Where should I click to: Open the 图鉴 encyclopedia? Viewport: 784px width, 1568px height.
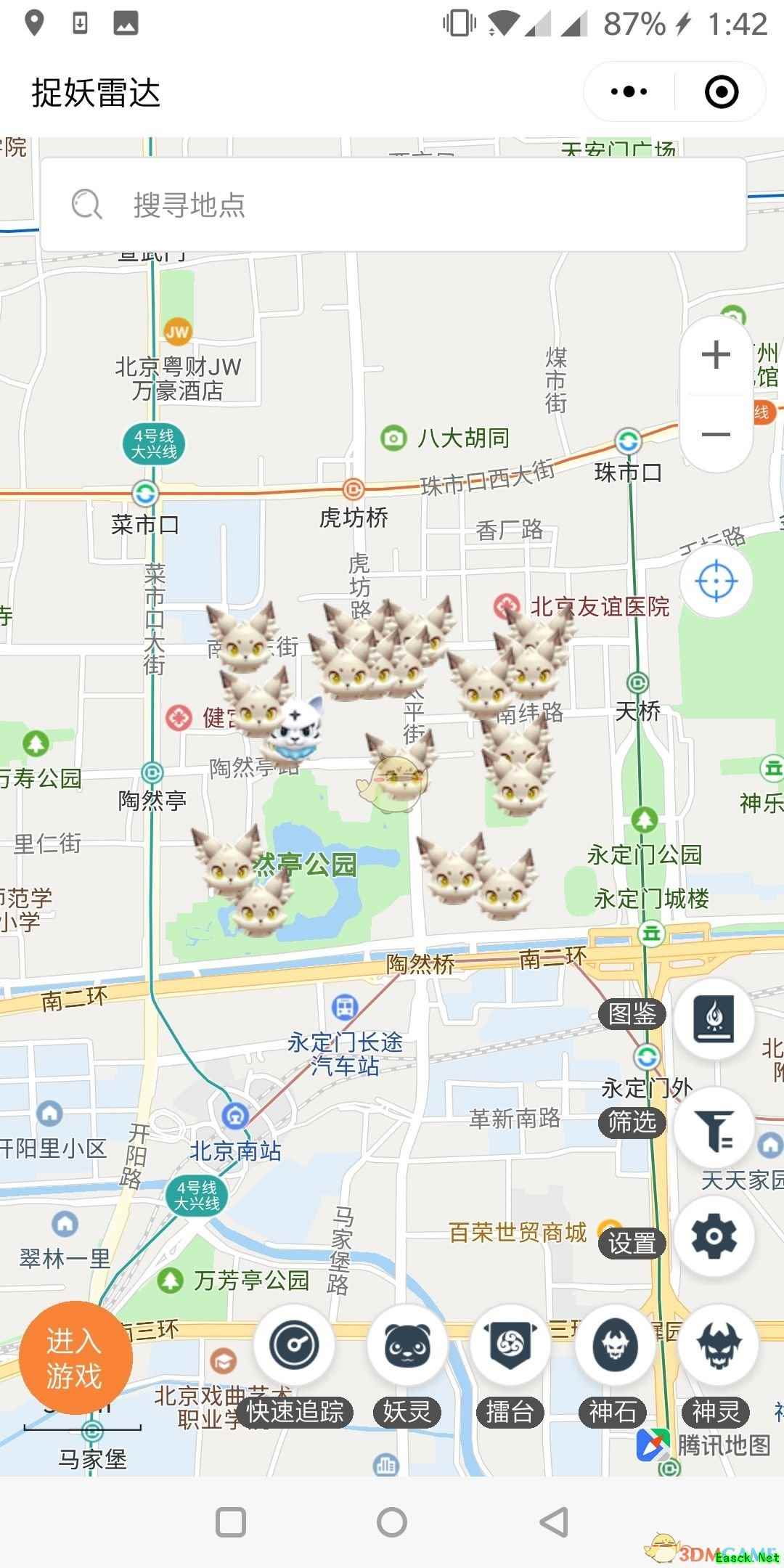tap(714, 1018)
